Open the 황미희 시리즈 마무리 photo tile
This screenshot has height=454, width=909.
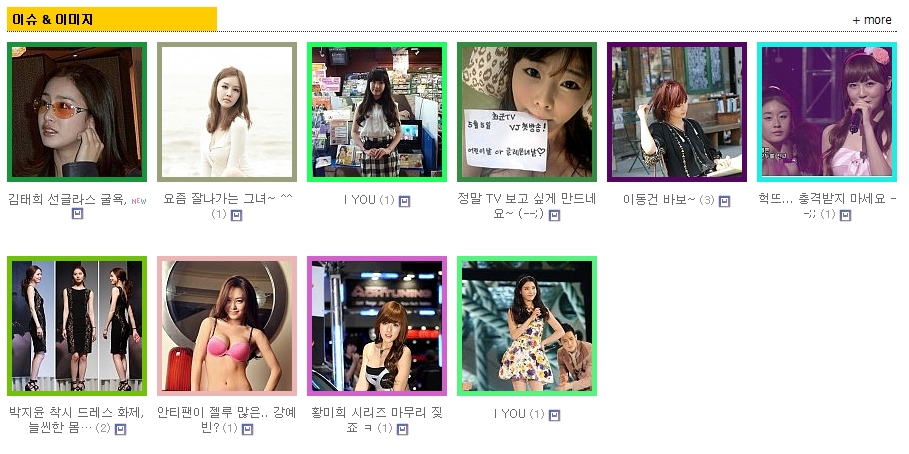pos(377,326)
